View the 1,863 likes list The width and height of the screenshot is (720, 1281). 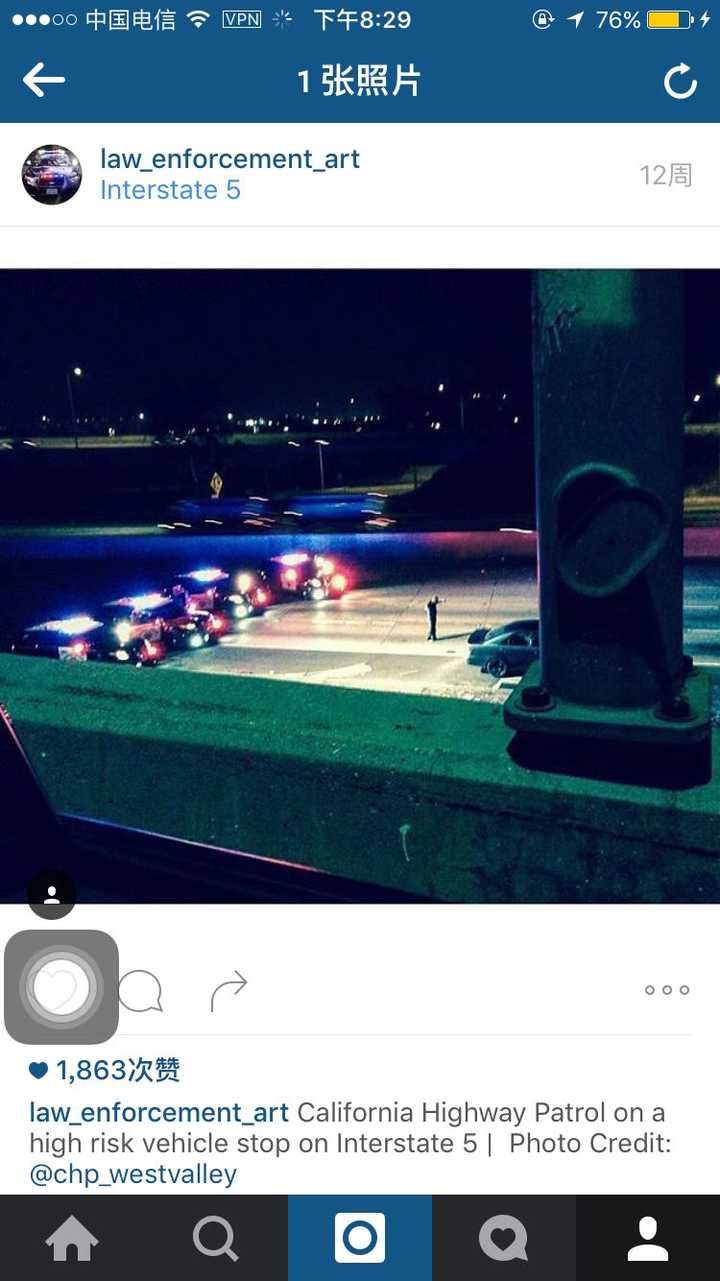105,1071
